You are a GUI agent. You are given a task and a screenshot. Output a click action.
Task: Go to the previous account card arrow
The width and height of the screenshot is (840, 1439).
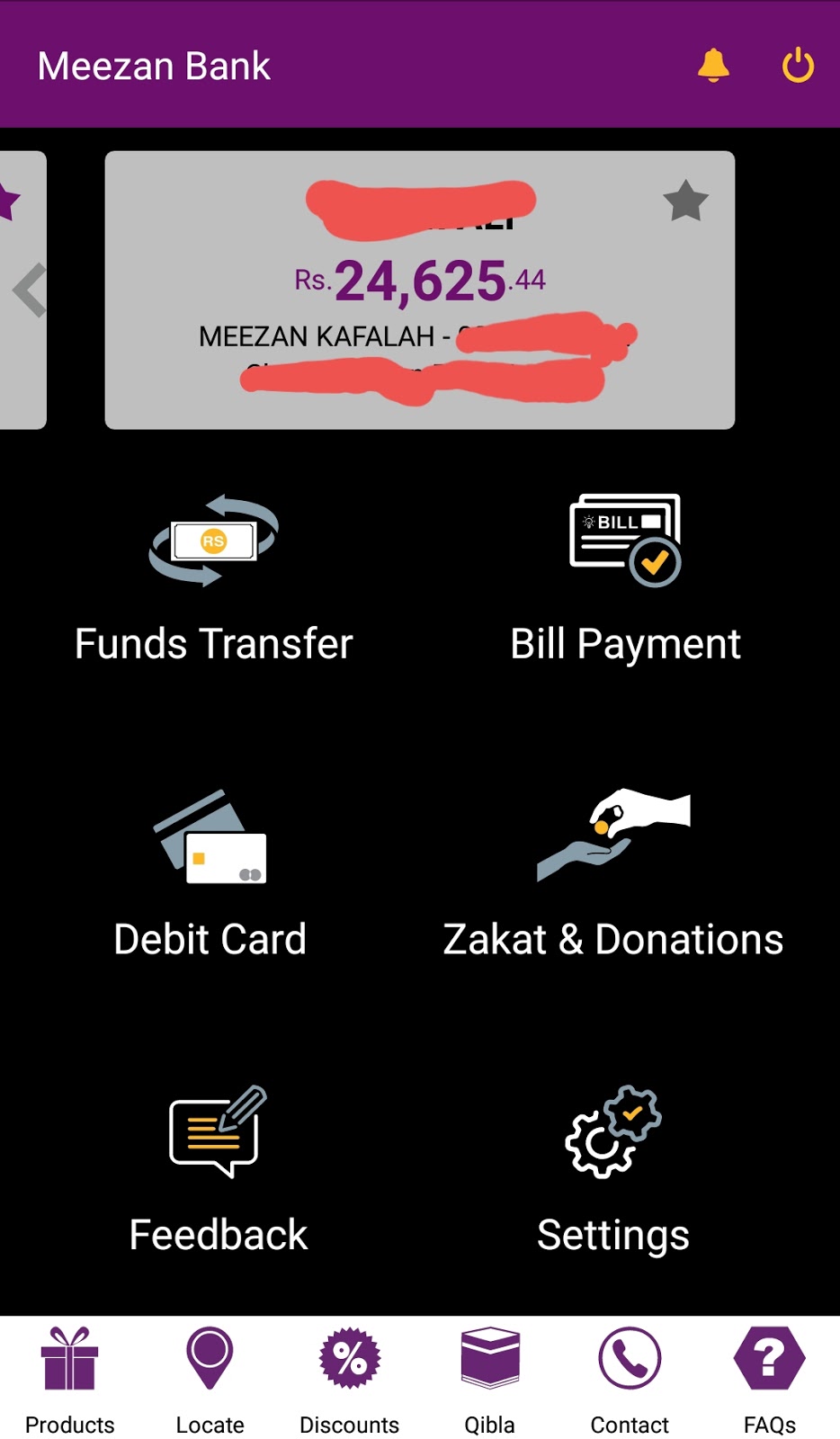click(x=30, y=290)
